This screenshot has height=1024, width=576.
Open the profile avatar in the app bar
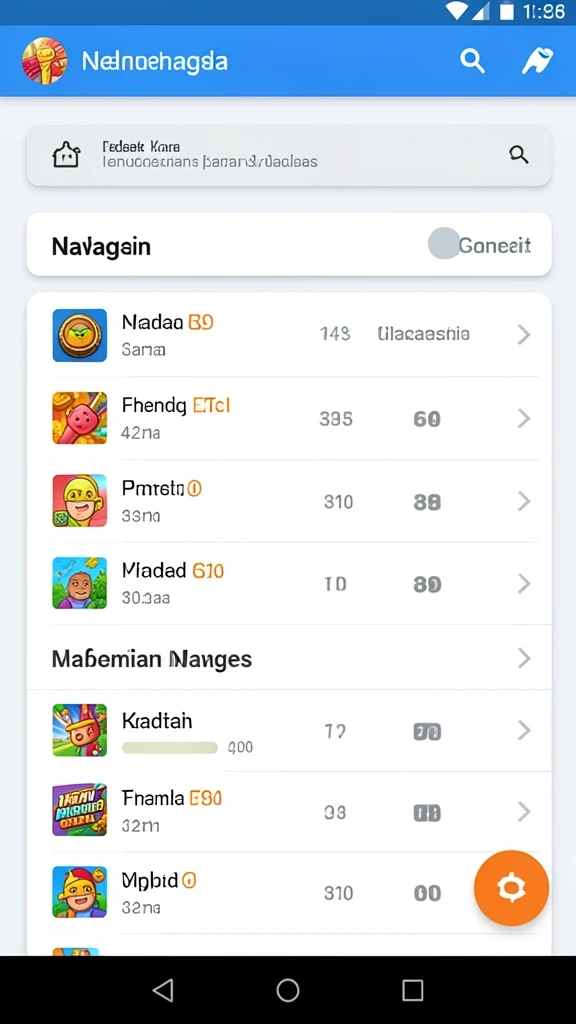(44, 61)
